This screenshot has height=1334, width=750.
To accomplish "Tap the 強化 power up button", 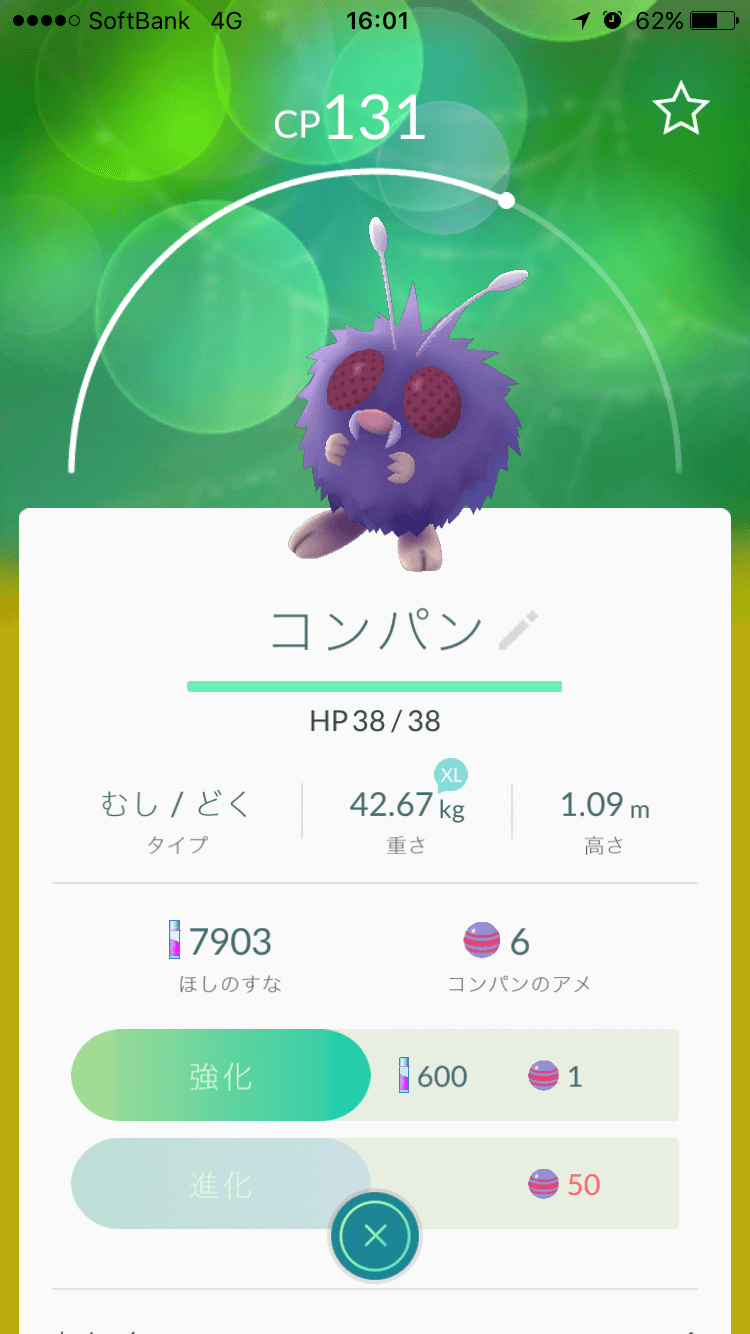I will point(221,1076).
